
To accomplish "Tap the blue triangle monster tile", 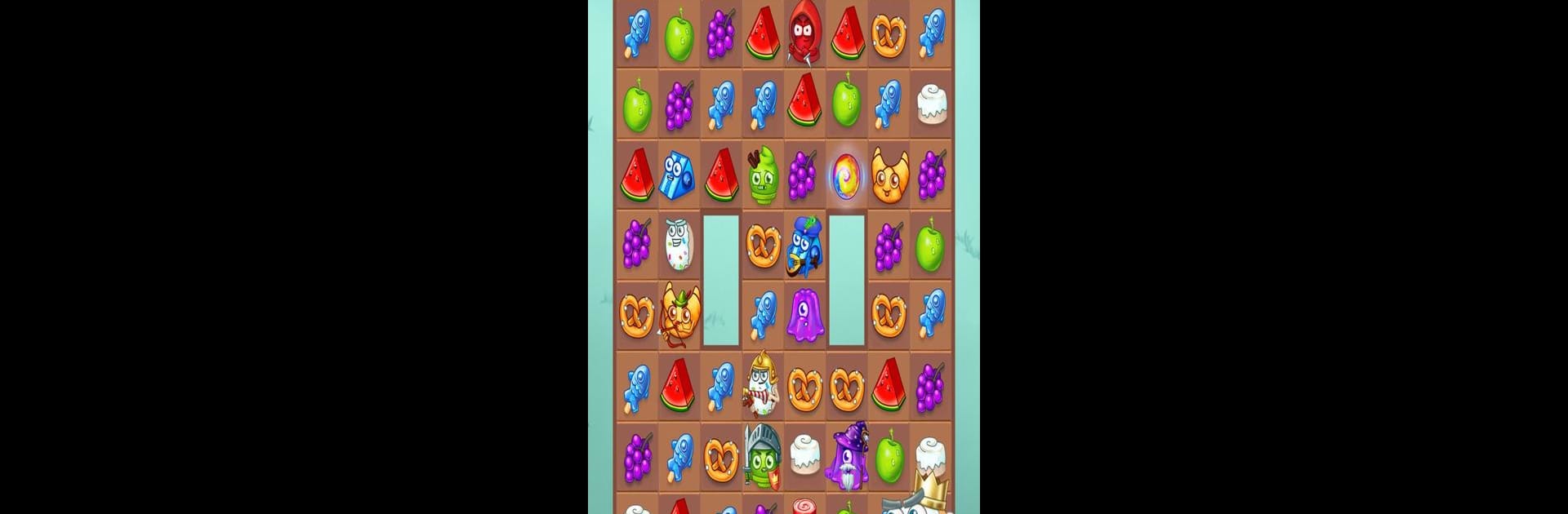I will click(678, 175).
